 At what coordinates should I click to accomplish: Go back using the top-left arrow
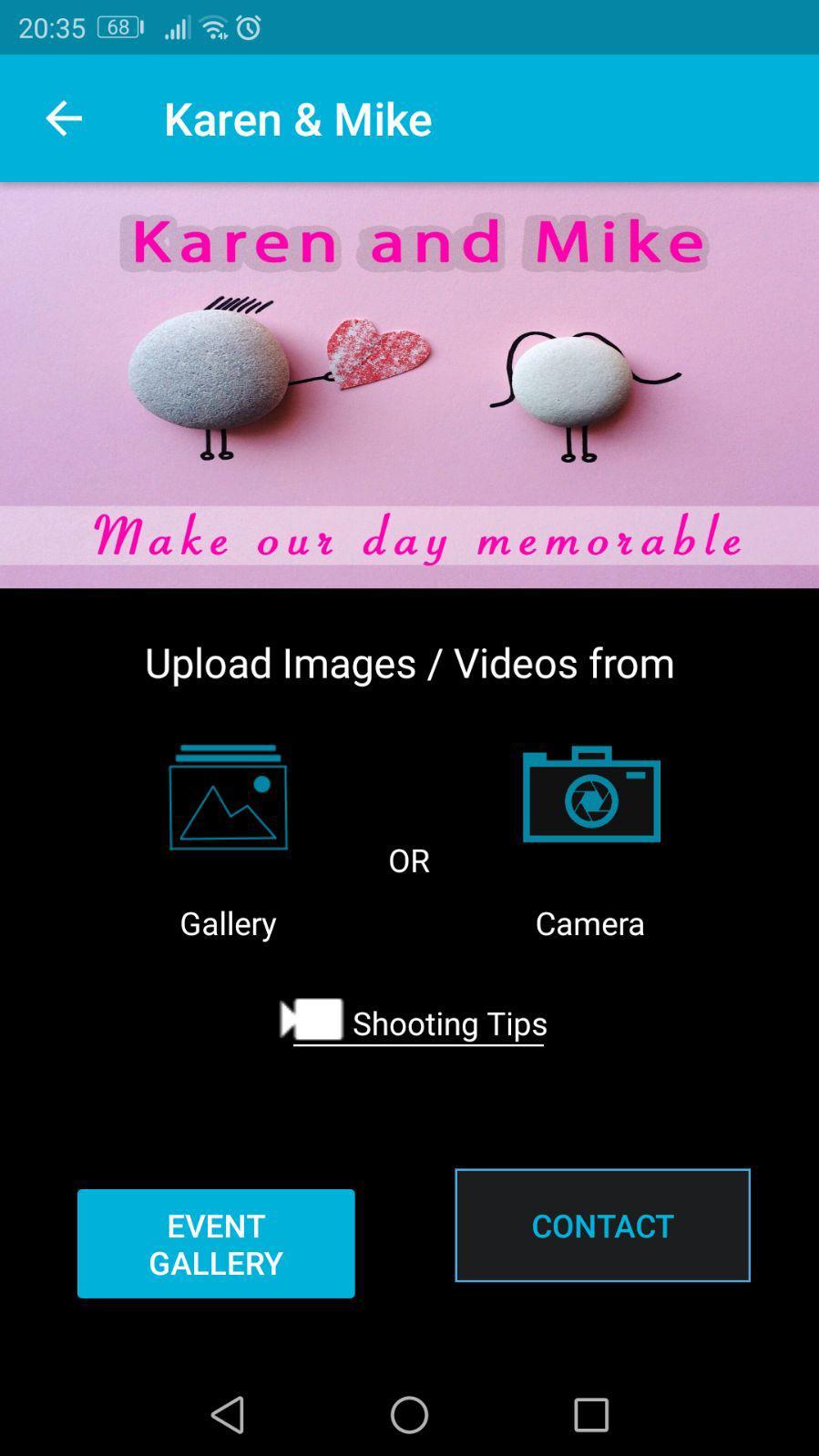[63, 118]
